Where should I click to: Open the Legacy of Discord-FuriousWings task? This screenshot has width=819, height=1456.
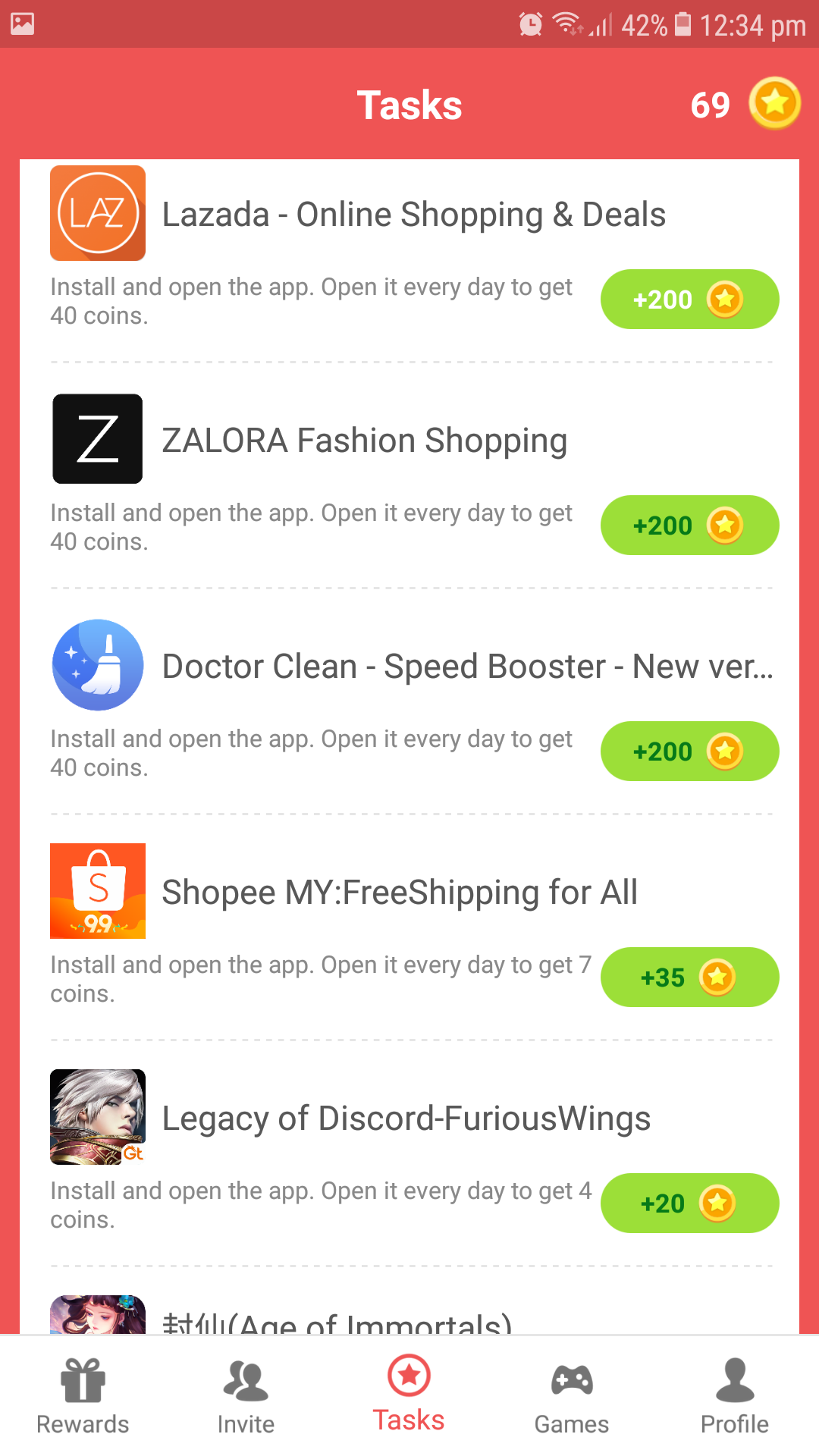click(406, 1119)
